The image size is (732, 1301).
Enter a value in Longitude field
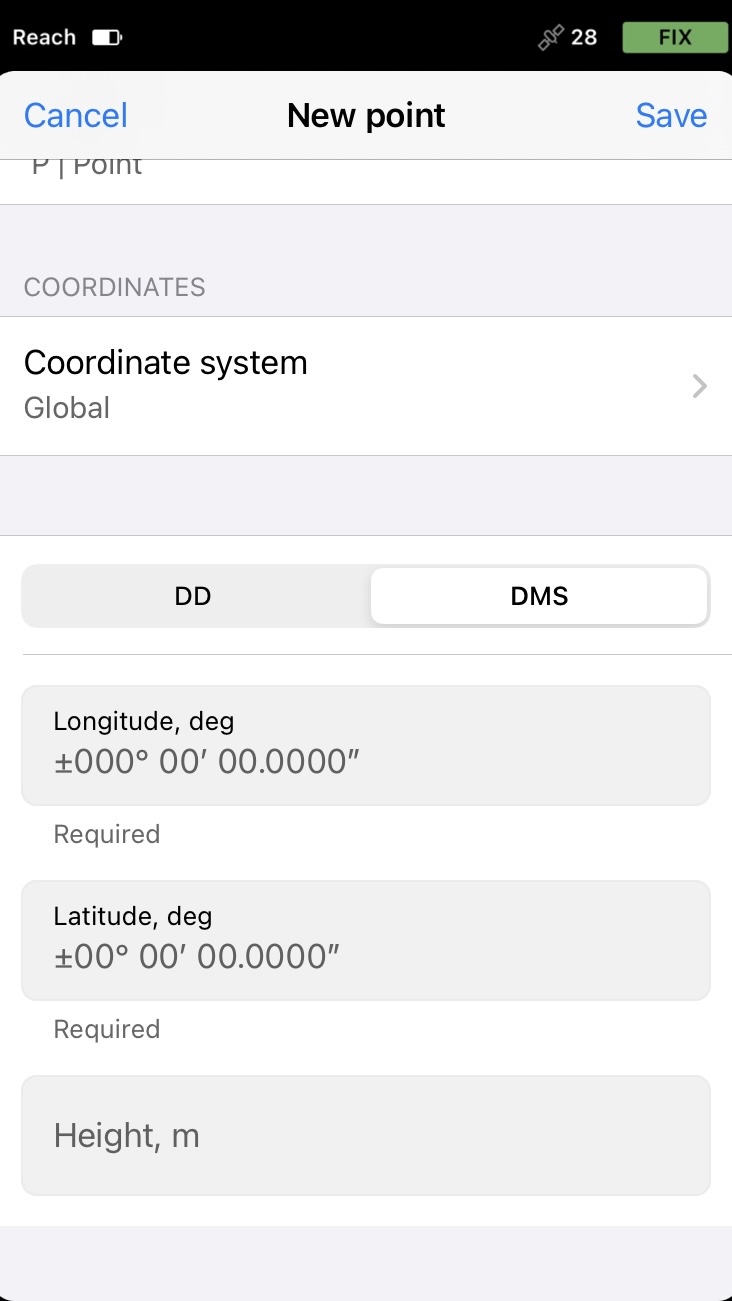[x=366, y=745]
